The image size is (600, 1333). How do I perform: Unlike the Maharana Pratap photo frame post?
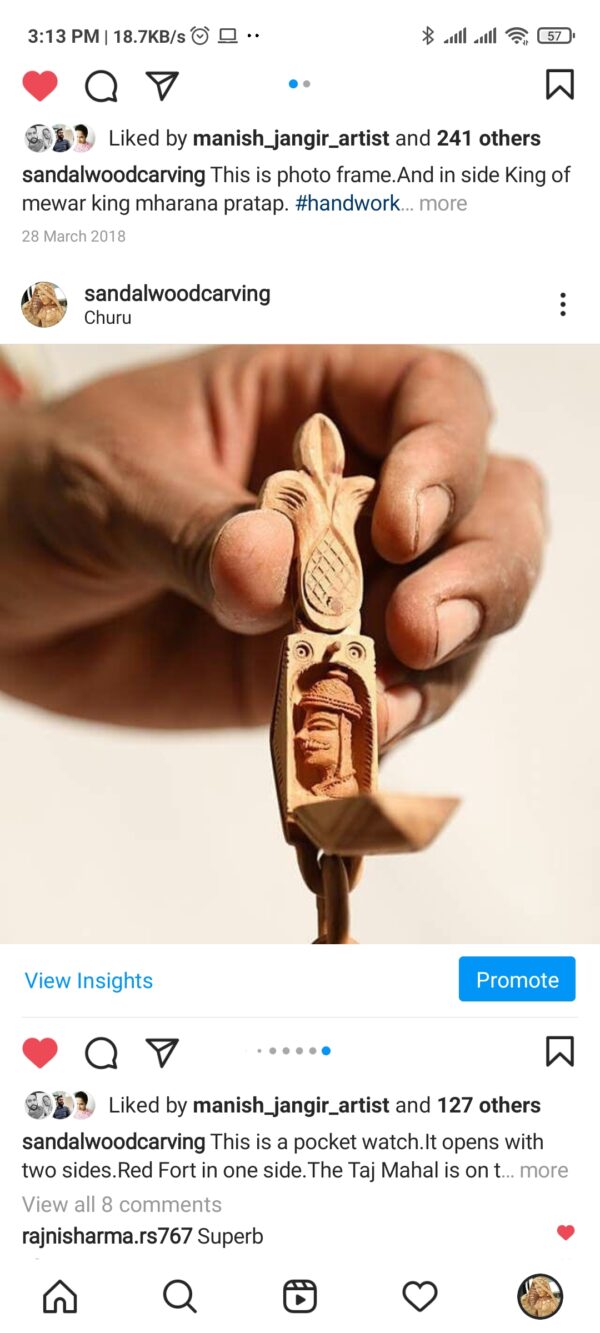click(x=40, y=86)
